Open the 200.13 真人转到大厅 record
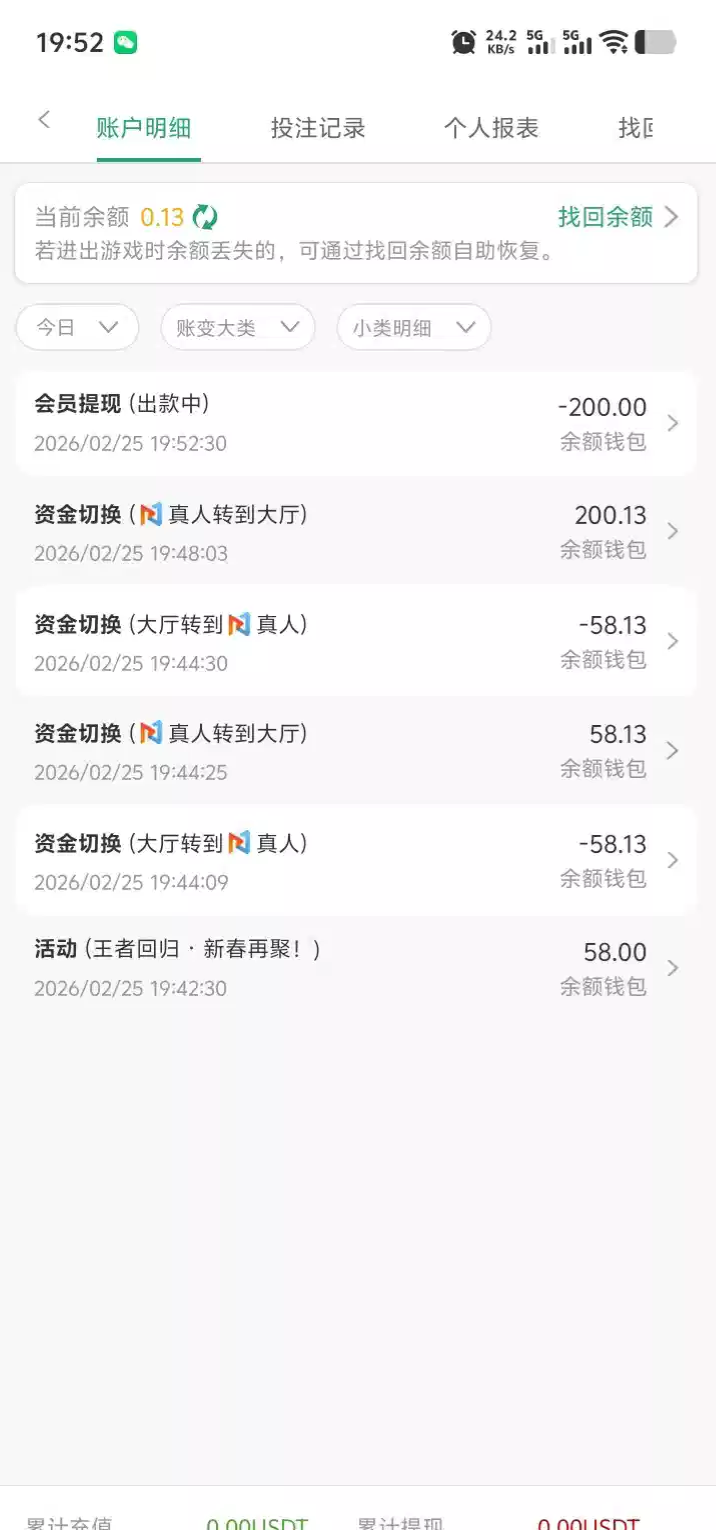 356,532
